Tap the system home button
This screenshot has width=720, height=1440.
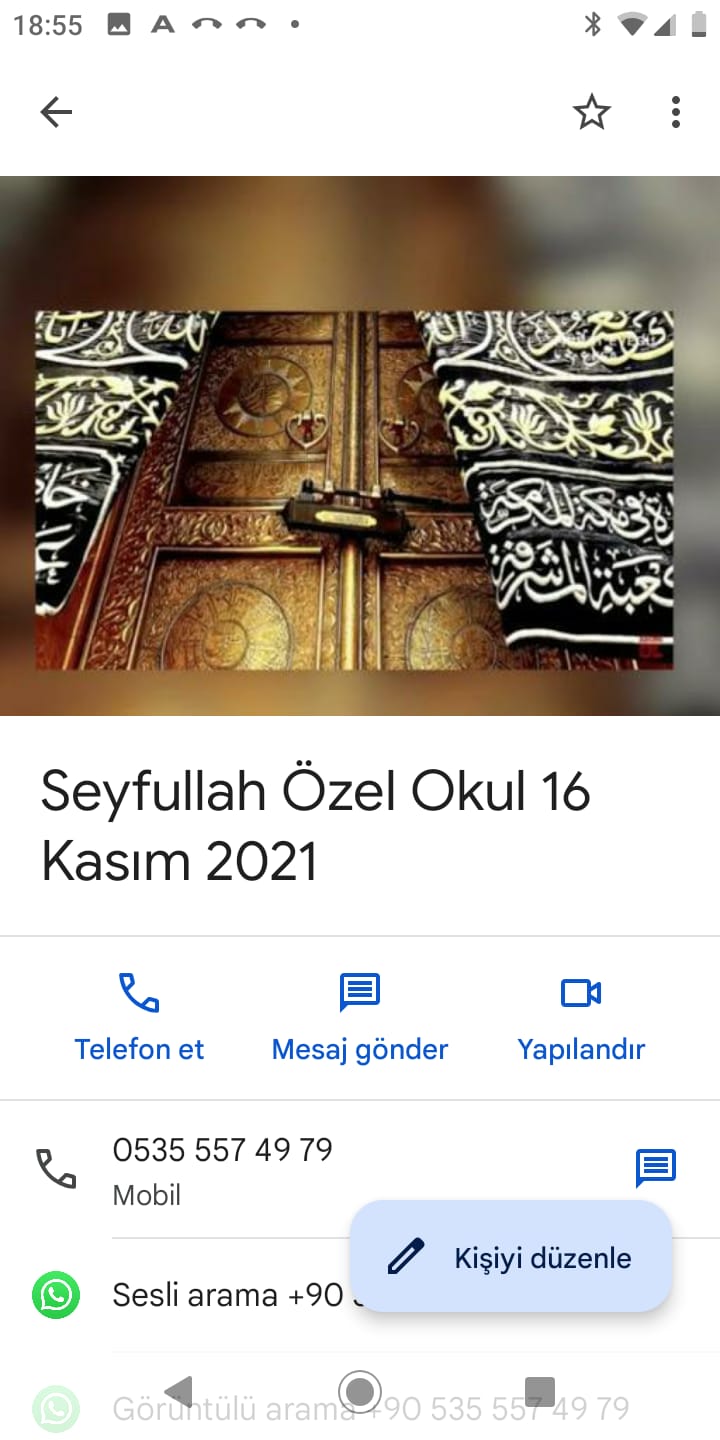(360, 1391)
